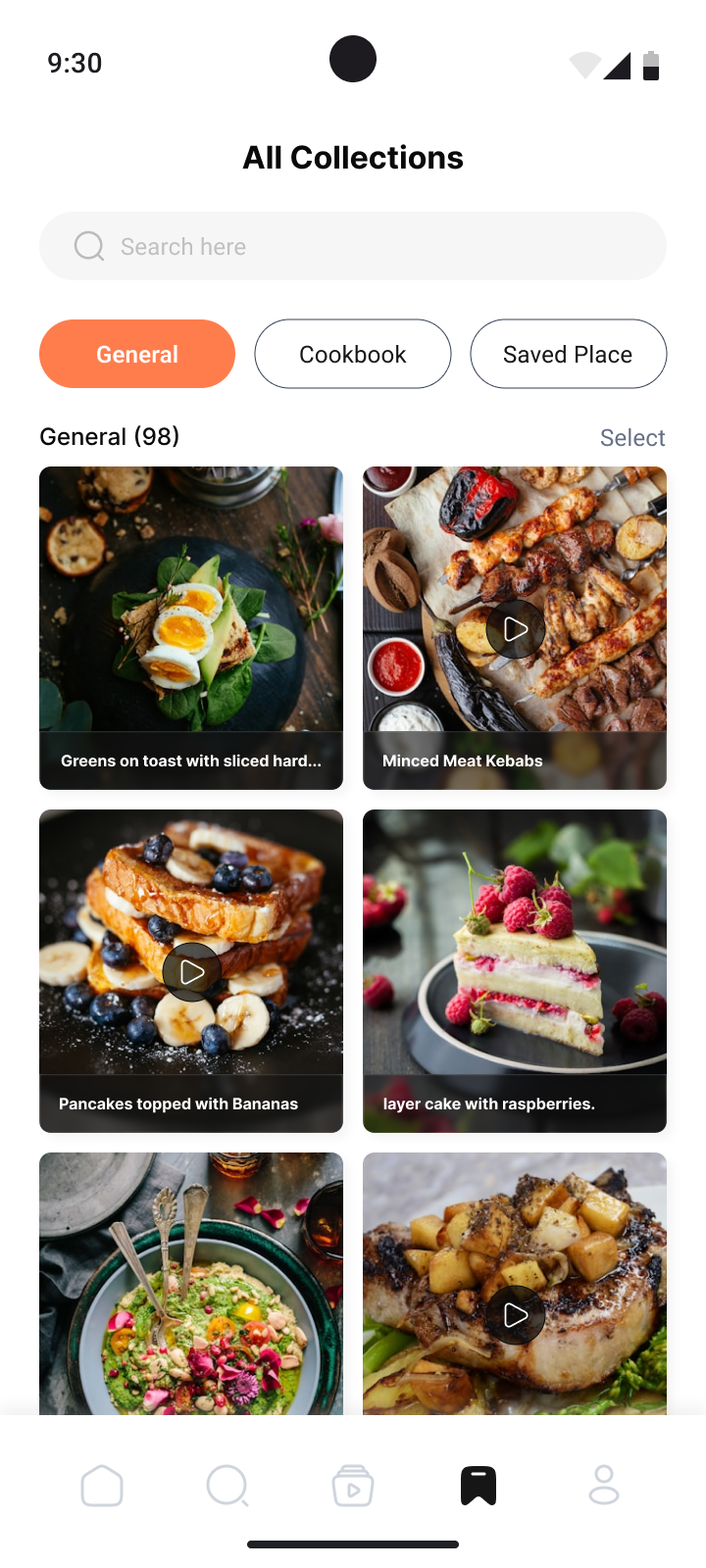
Task: Switch to the Cookbook collection
Action: point(353,354)
